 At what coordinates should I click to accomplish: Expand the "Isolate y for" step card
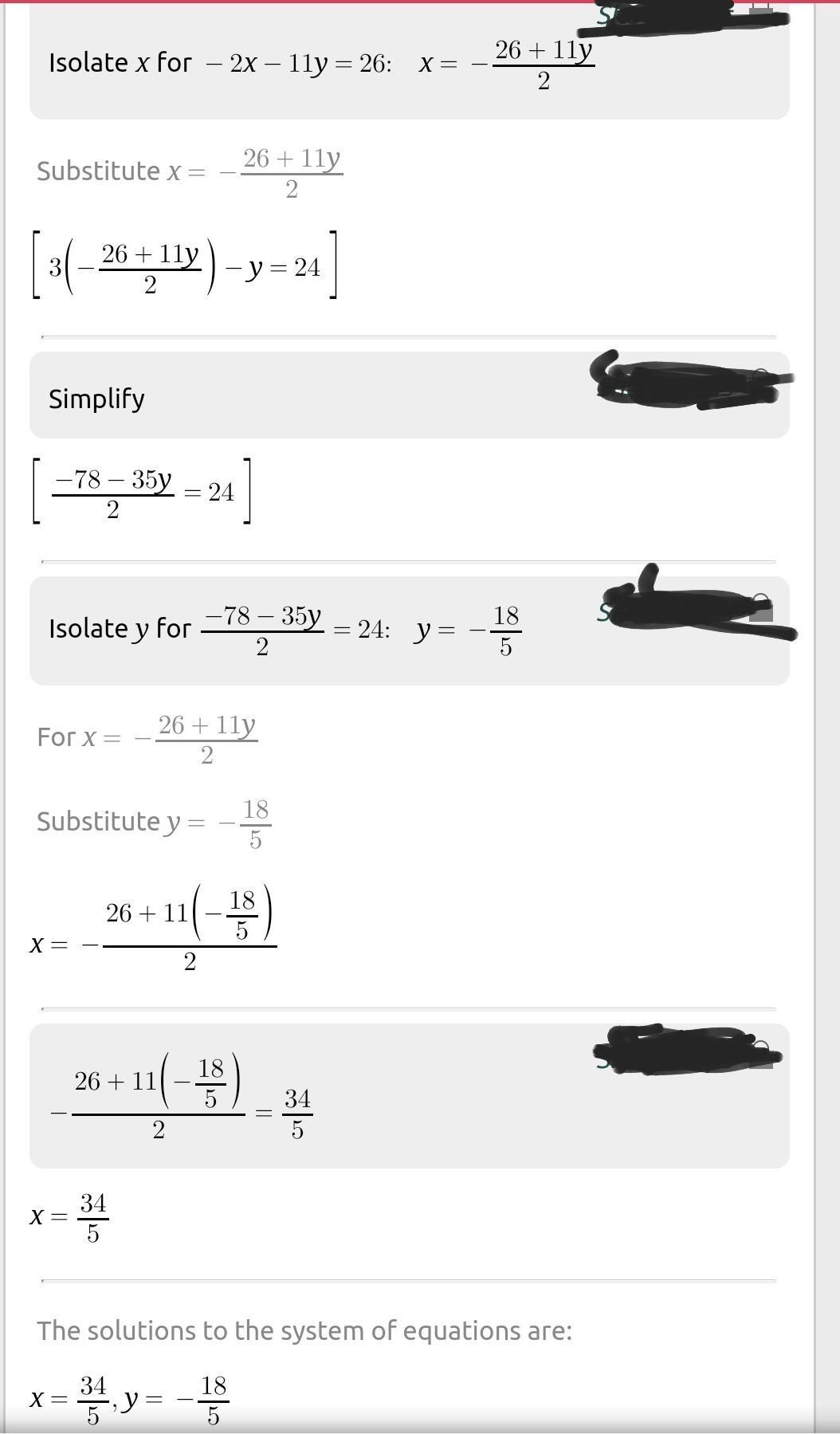coord(409,630)
